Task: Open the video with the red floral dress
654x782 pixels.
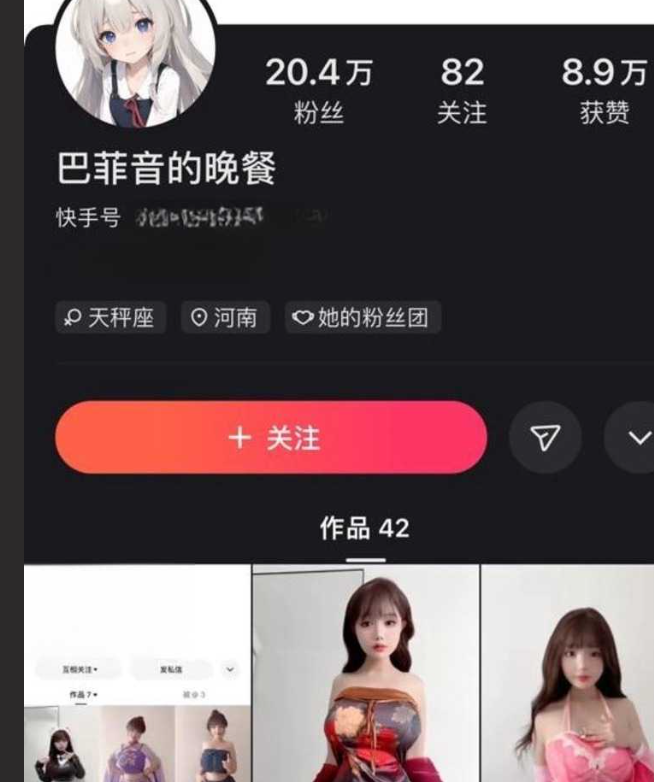Action: click(x=365, y=673)
